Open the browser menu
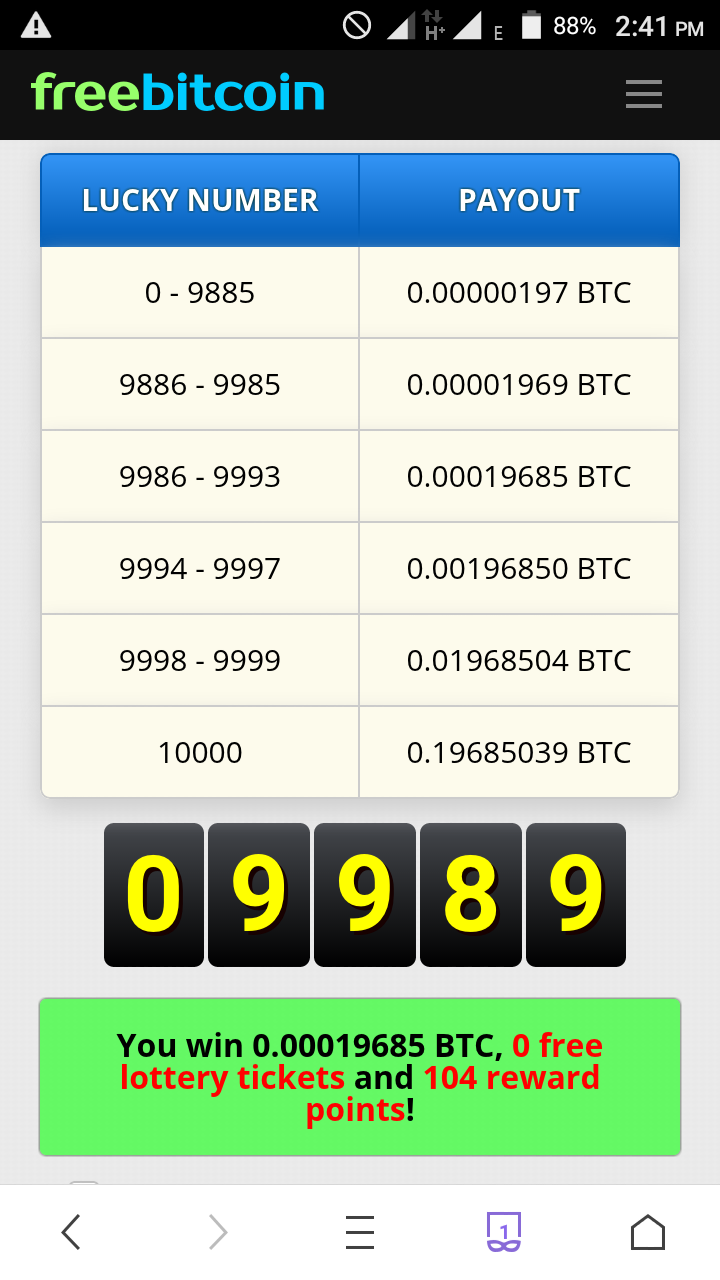 pos(360,1232)
